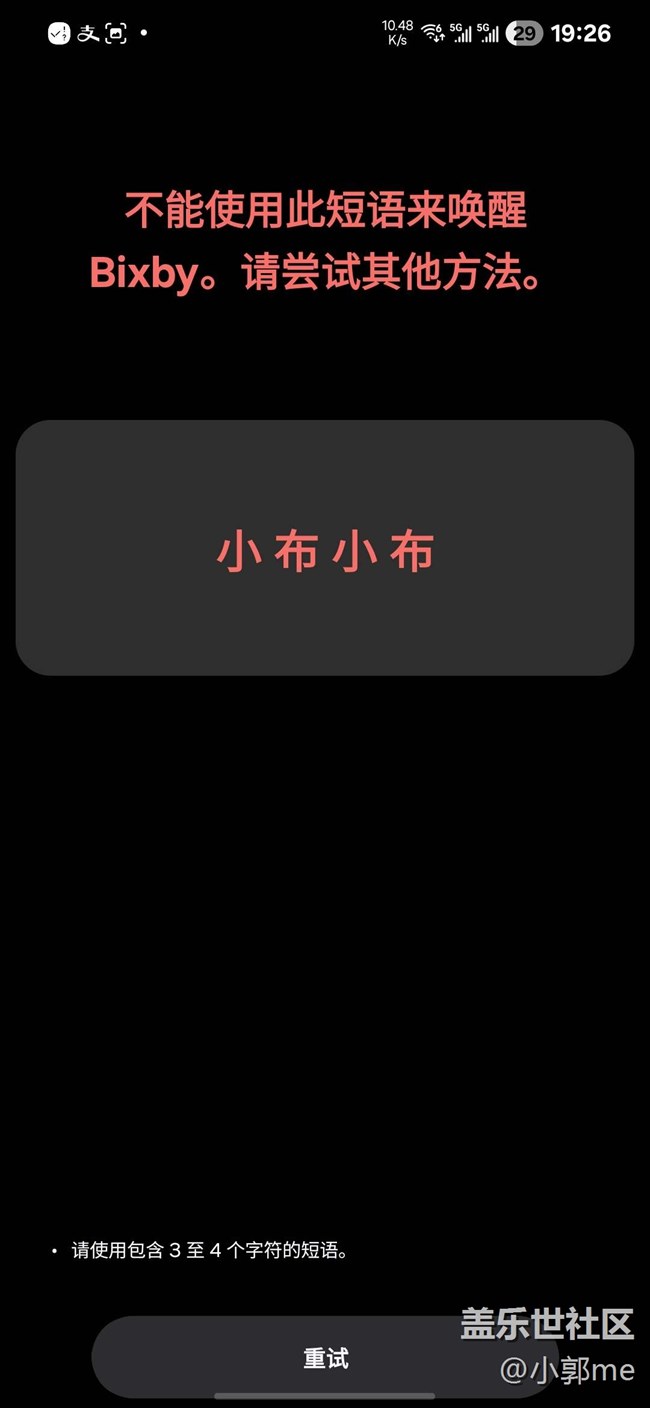
Task: Tap the 重试 retry button
Action: (x=325, y=1358)
